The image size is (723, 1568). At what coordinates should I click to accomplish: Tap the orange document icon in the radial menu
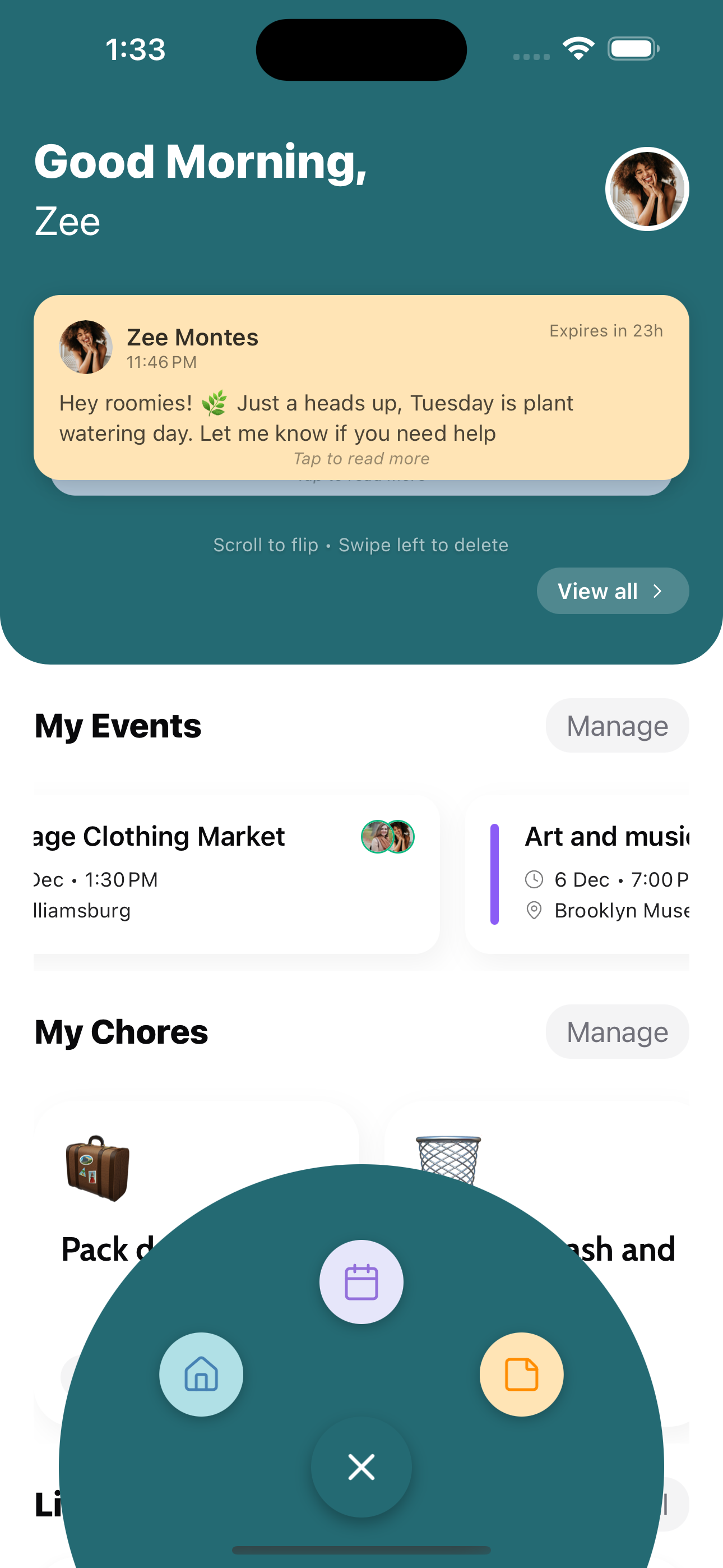522,1375
